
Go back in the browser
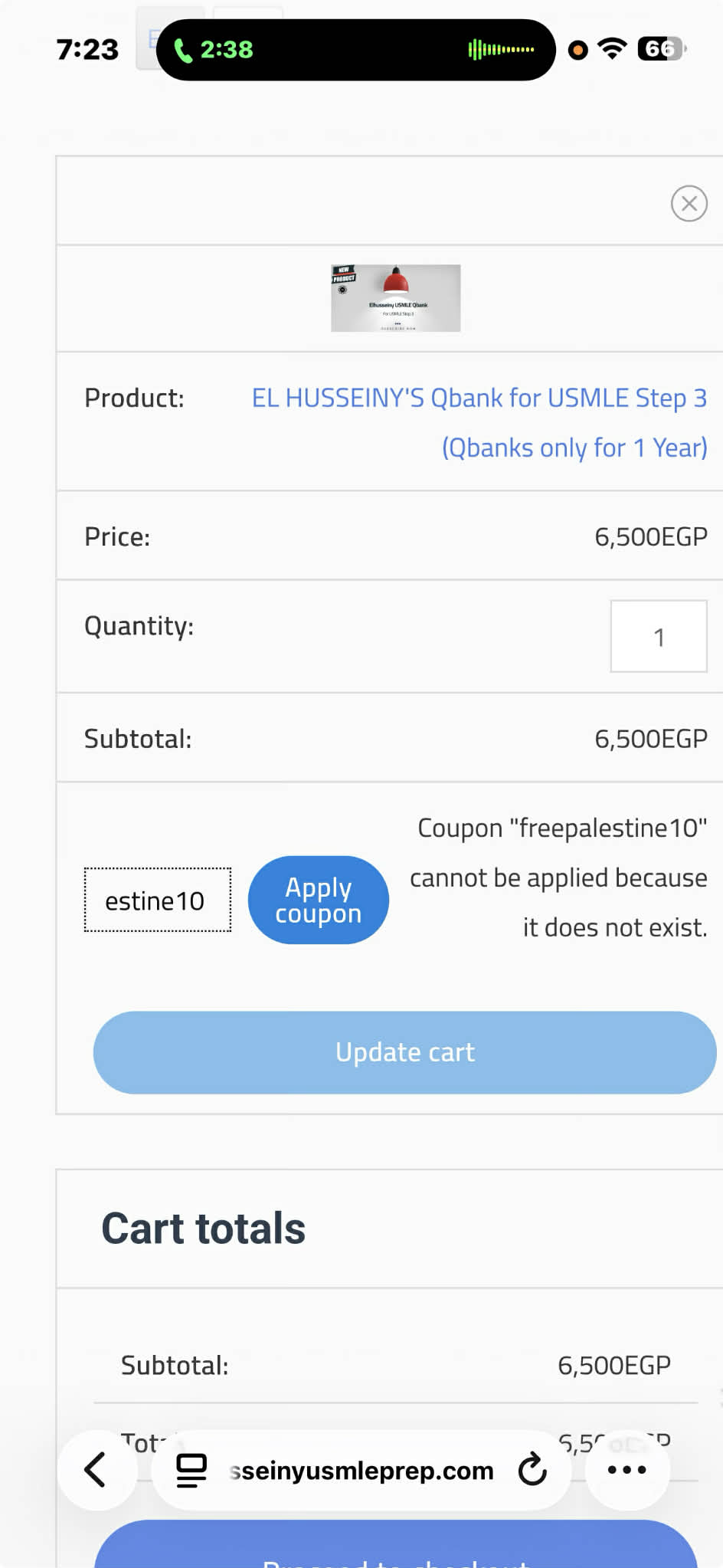click(x=96, y=1470)
